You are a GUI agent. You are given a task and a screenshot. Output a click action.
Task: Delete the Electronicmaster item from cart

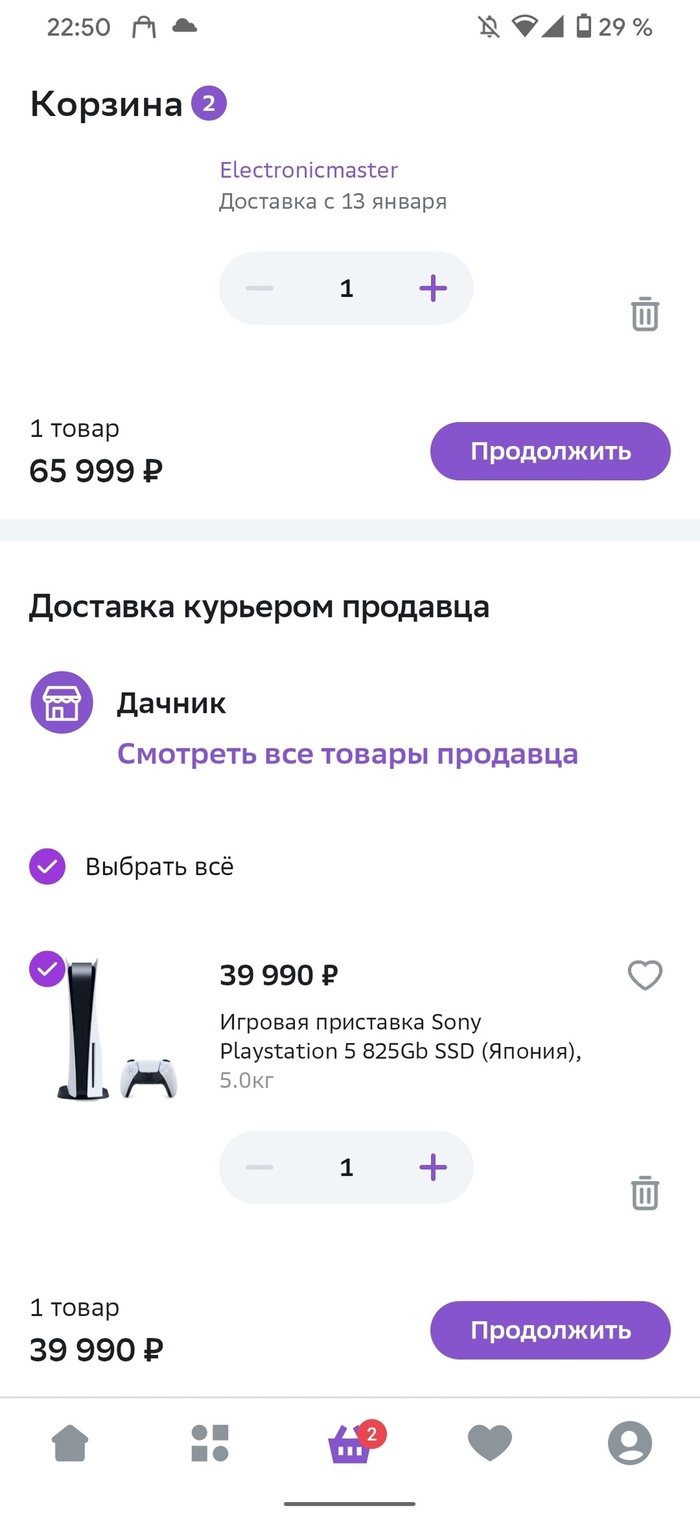tap(645, 314)
